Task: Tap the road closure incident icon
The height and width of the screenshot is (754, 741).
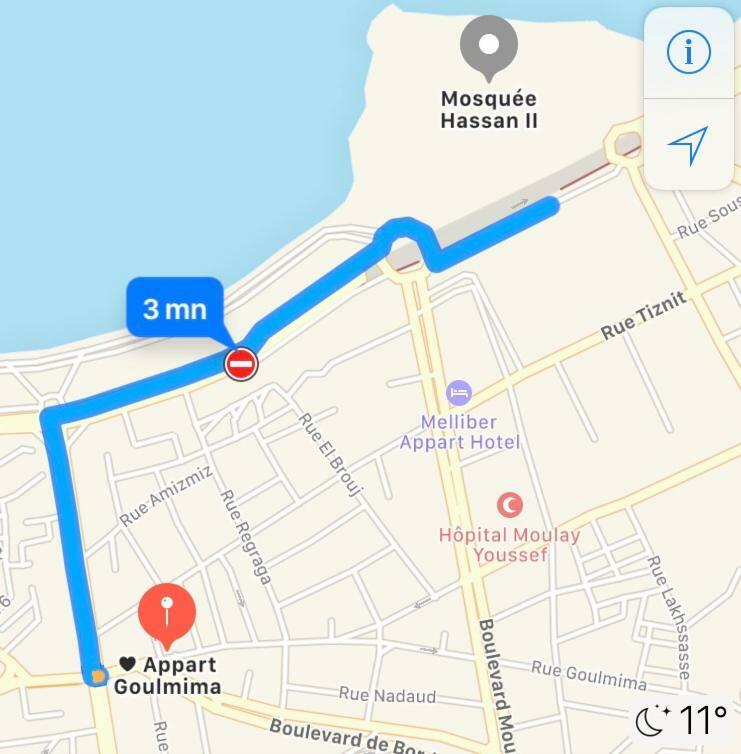Action: (241, 364)
